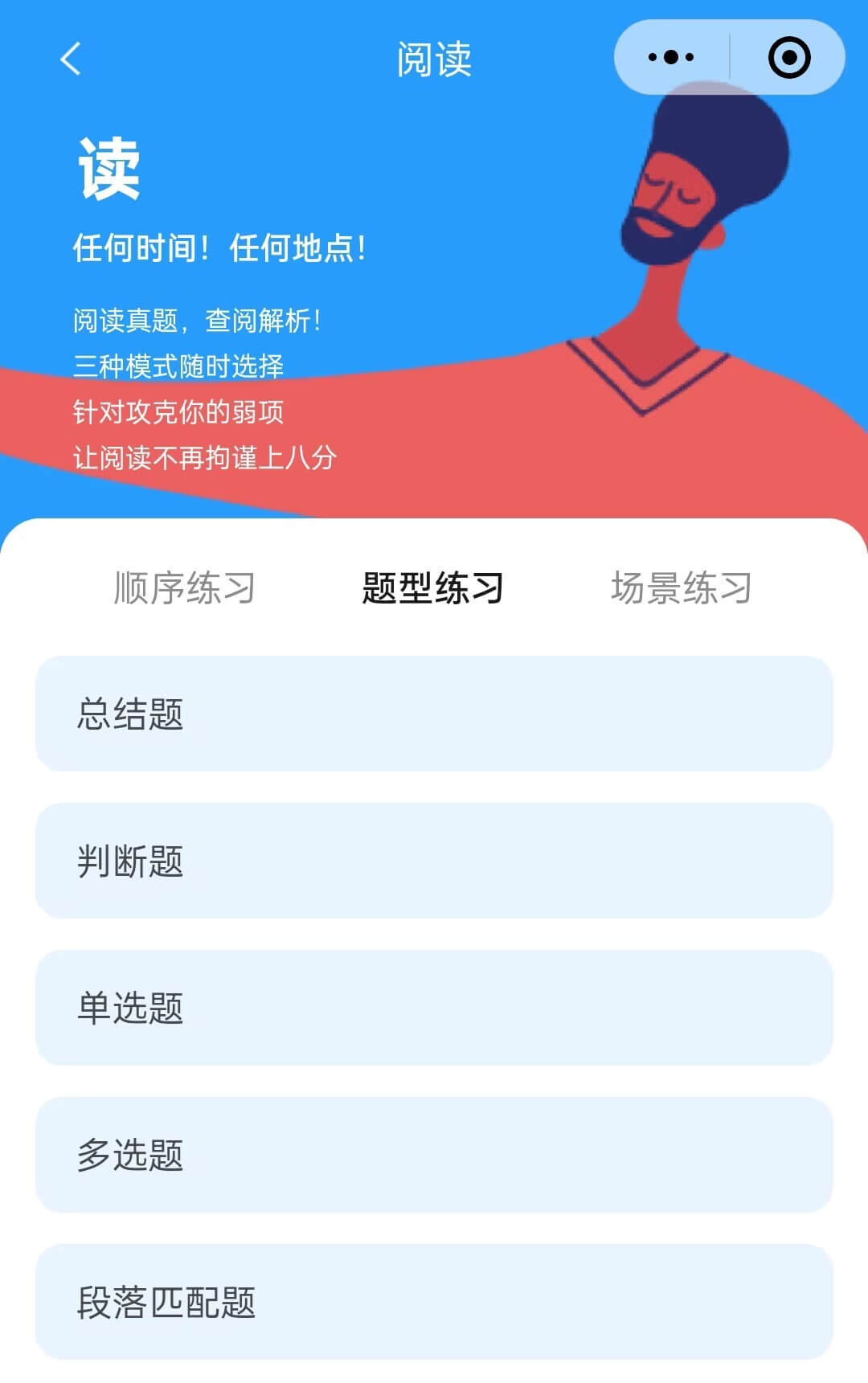Select the 题型练习 tab
The width and height of the screenshot is (868, 1383).
[x=433, y=587]
